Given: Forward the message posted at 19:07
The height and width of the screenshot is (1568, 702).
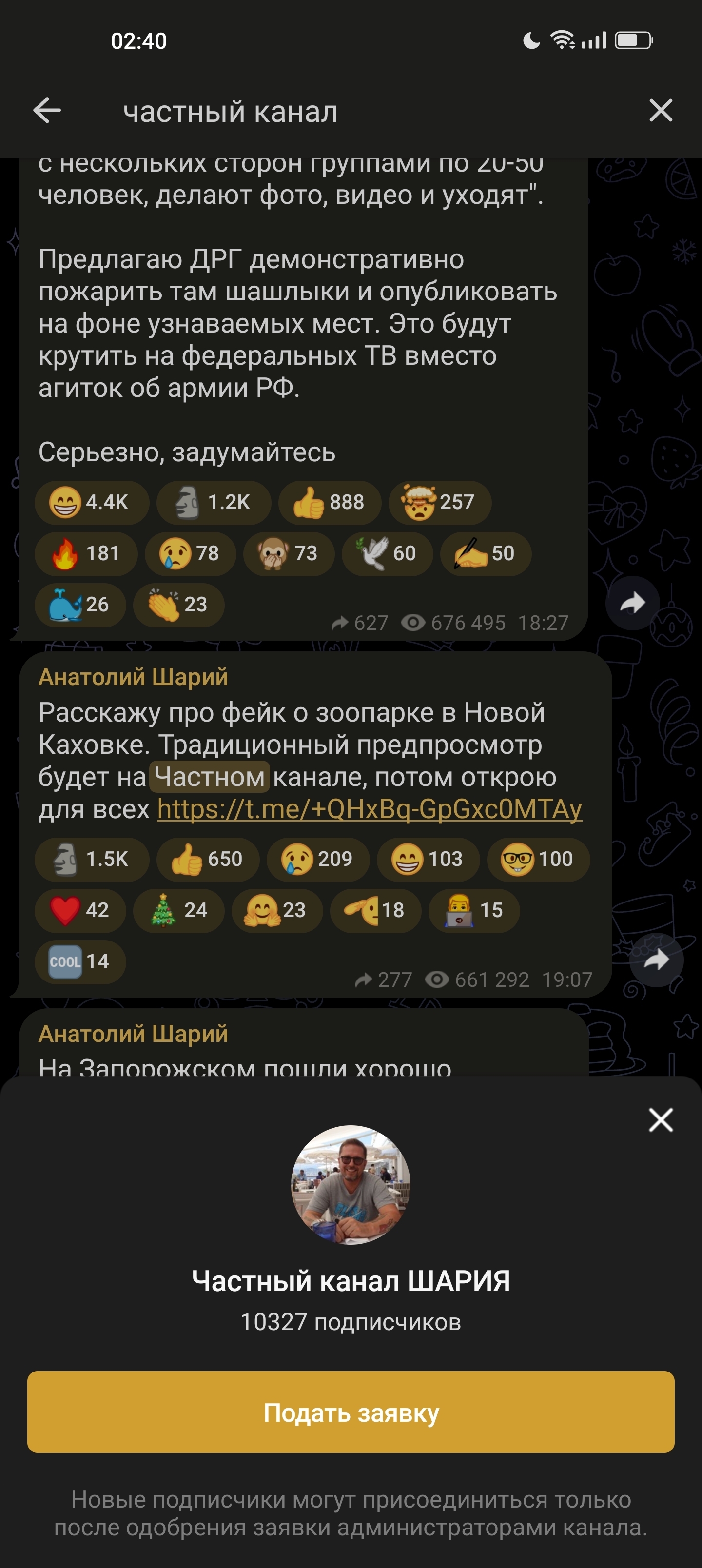Looking at the screenshot, I should click(x=656, y=960).
